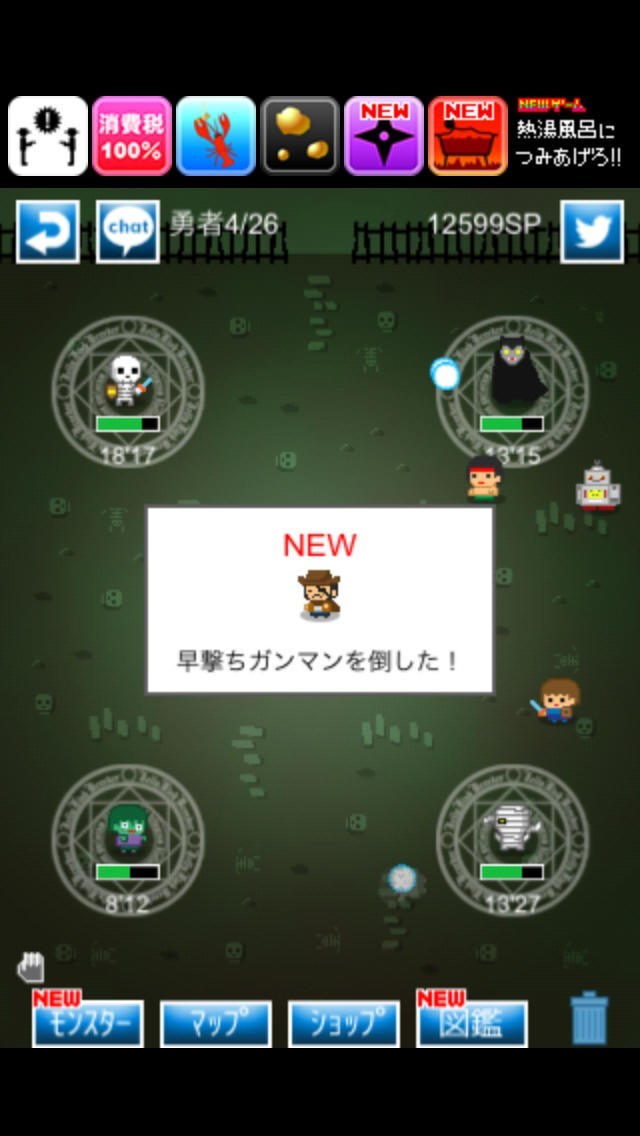640x1136 pixels.
Task: Tap the trash can icon
Action: click(589, 1018)
